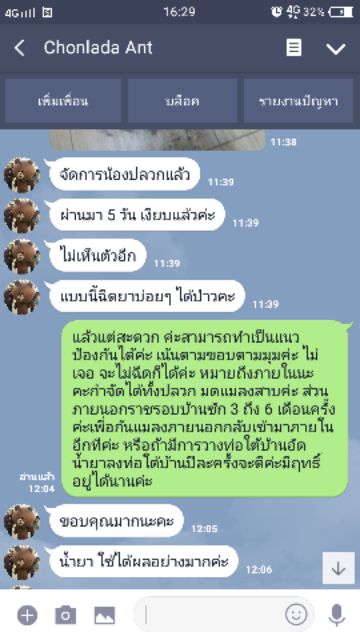Open the emoji sticker picker

[x=296, y=614]
